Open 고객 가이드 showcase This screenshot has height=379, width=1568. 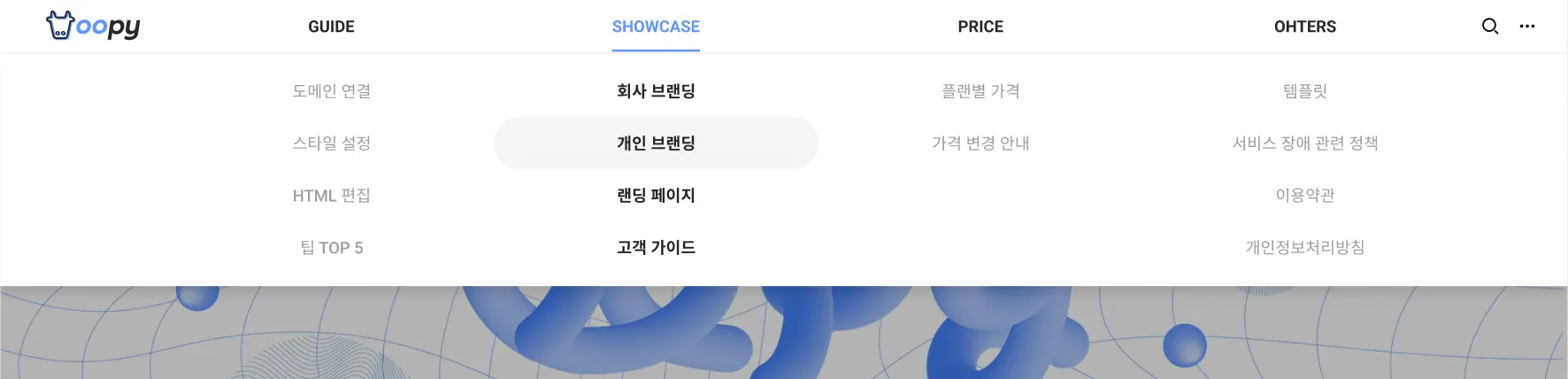click(x=656, y=248)
